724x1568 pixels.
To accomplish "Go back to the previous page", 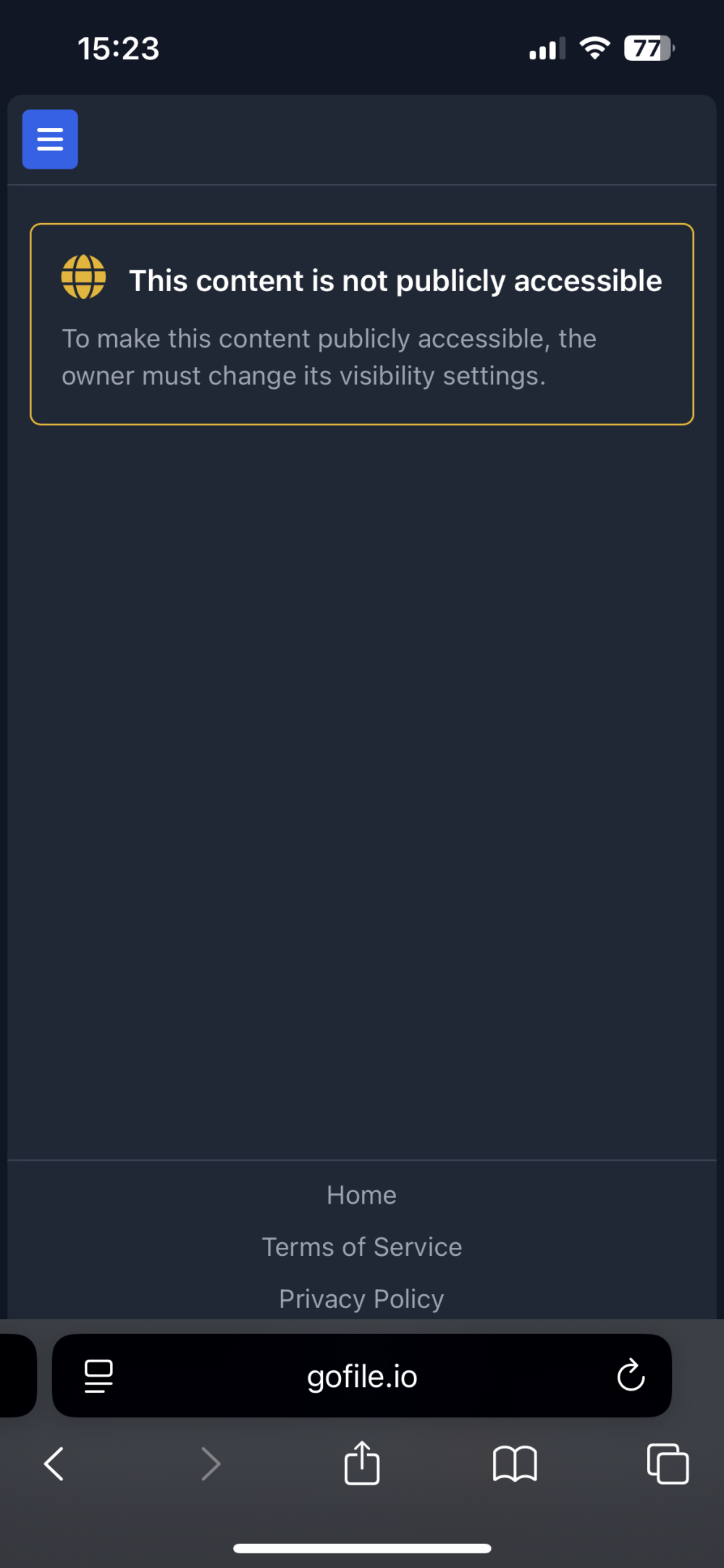I will [x=54, y=1464].
